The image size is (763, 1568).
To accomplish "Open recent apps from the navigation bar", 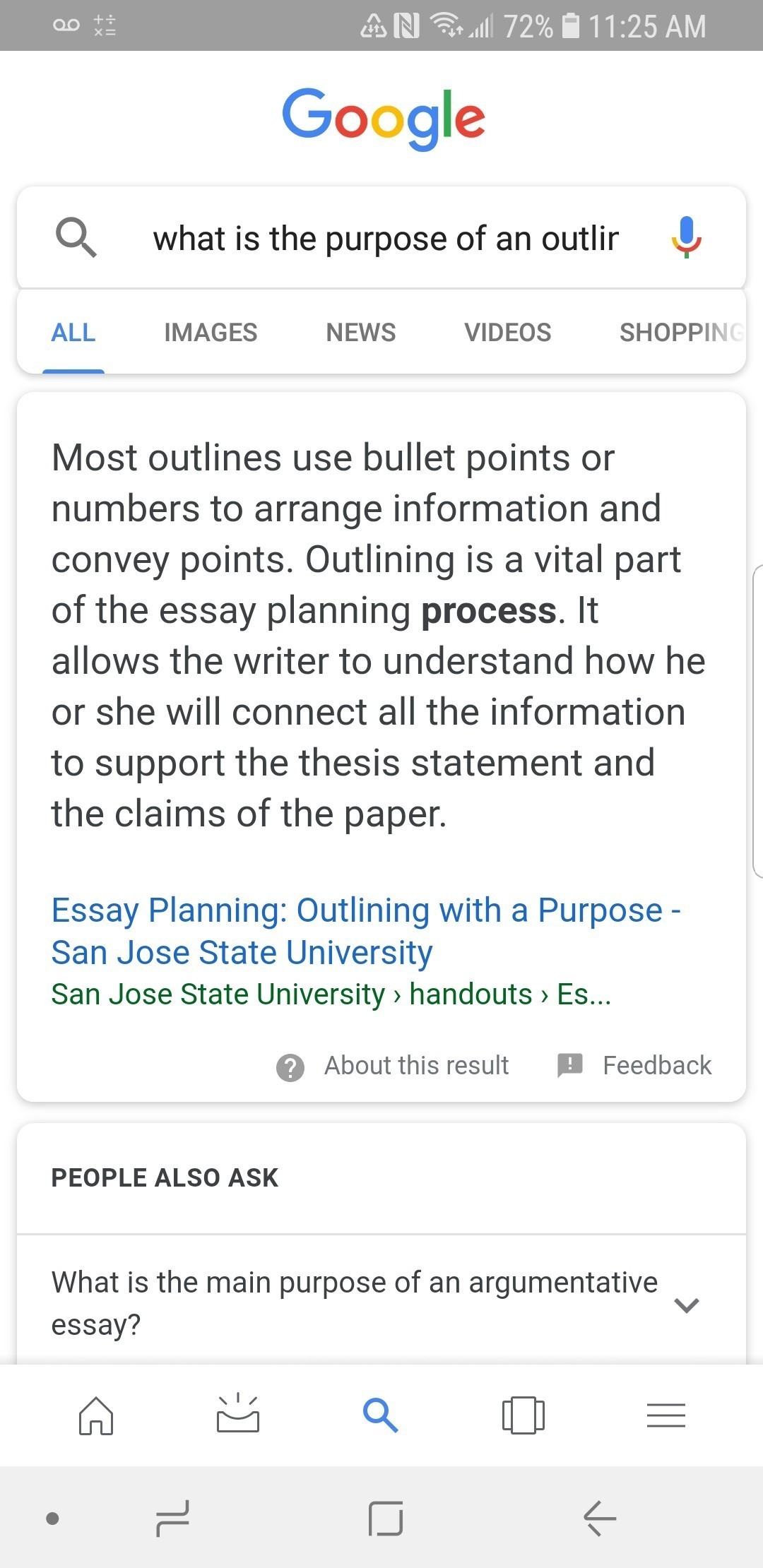I will (x=172, y=1519).
